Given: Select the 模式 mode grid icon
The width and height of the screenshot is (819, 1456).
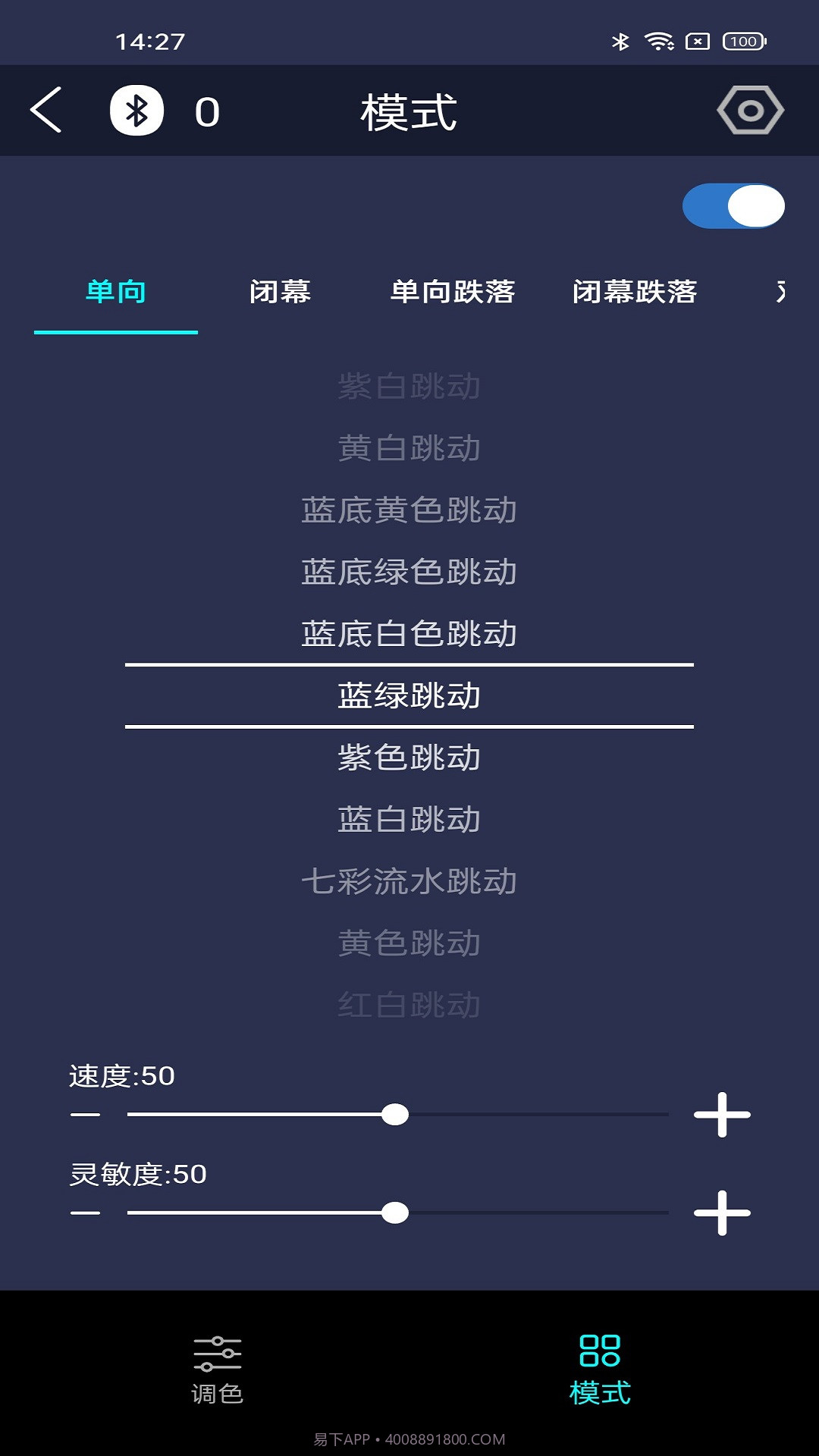Looking at the screenshot, I should click(600, 1365).
